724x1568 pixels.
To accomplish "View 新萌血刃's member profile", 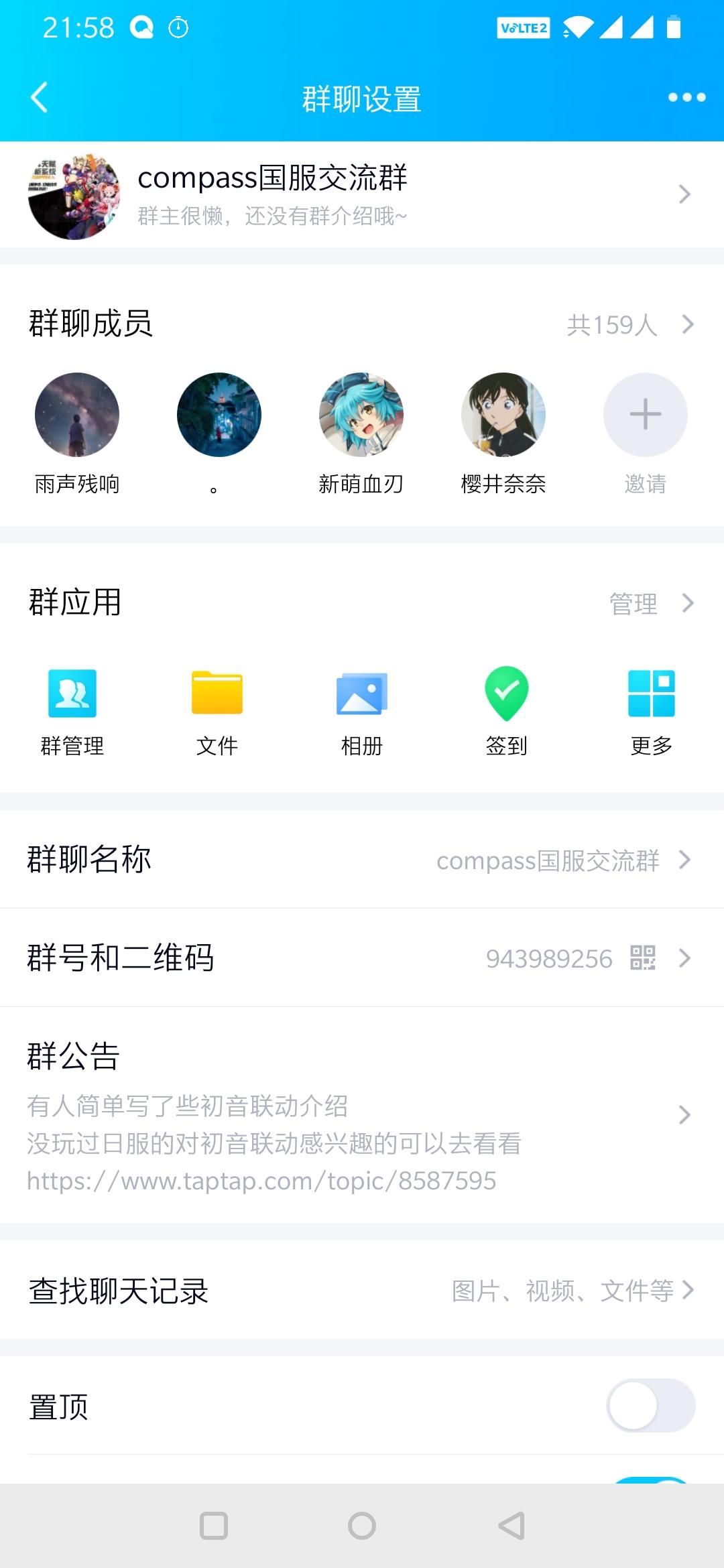I will pyautogui.click(x=361, y=415).
